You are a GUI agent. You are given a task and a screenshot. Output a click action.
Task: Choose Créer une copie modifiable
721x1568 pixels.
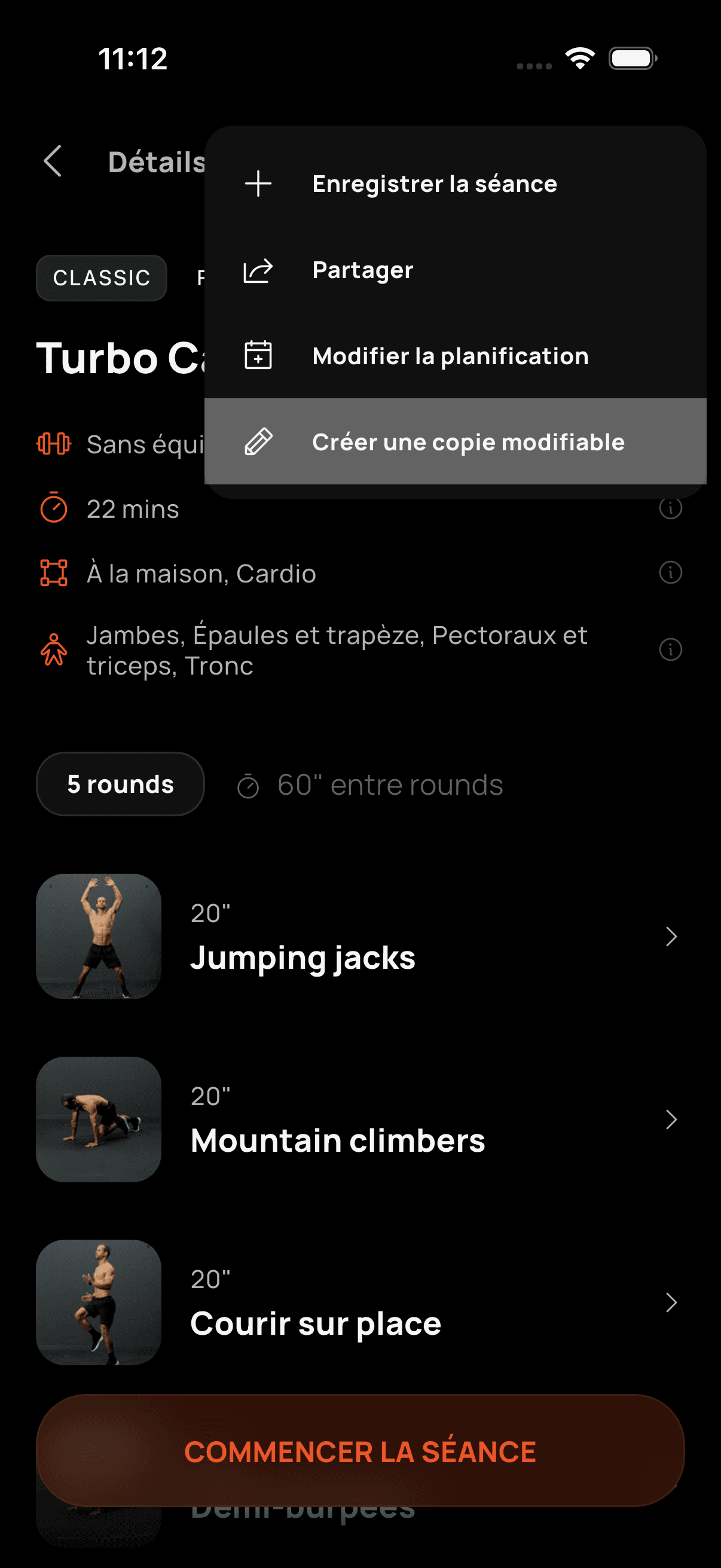point(468,443)
